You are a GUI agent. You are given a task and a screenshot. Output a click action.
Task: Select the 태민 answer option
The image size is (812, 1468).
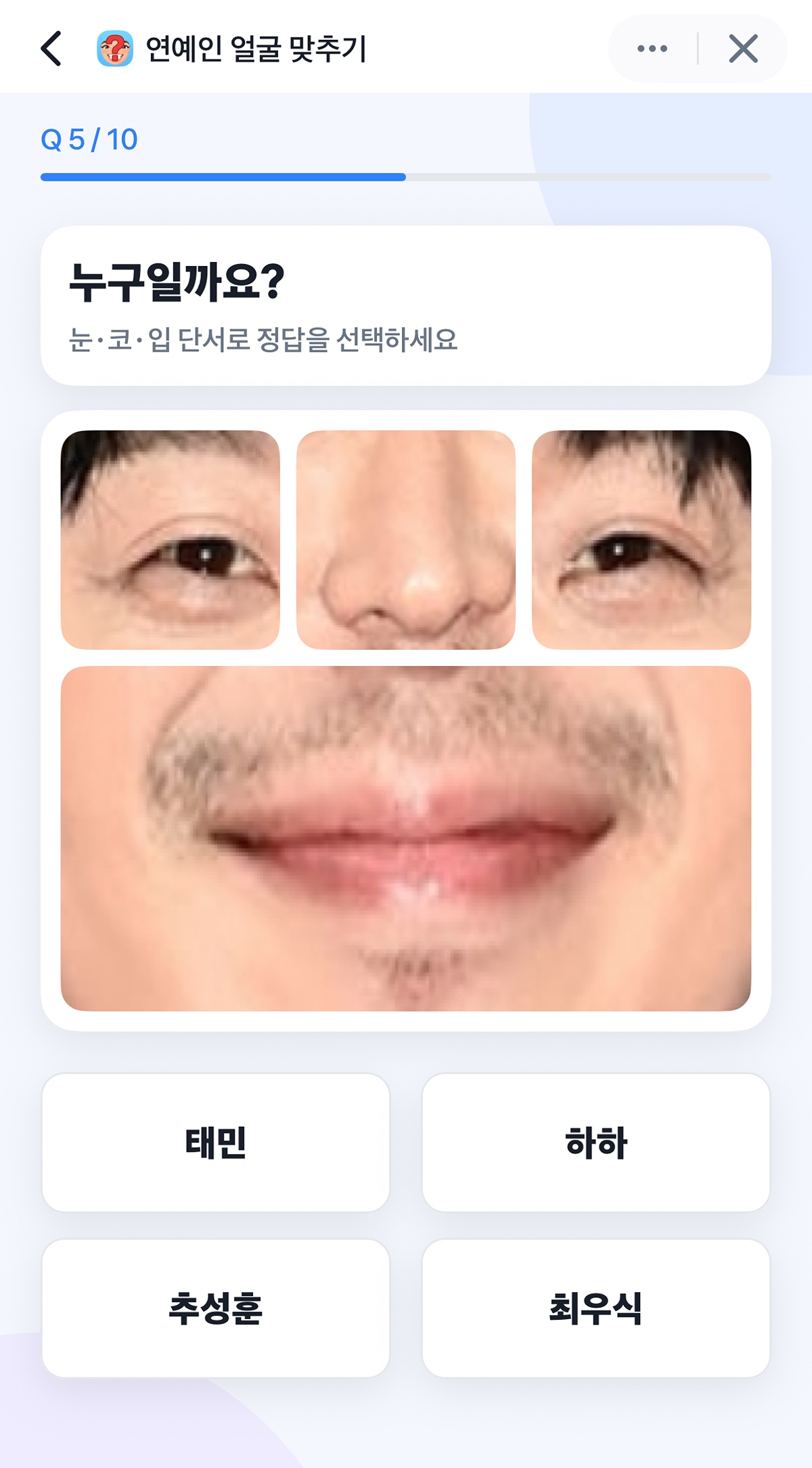[x=217, y=1141]
